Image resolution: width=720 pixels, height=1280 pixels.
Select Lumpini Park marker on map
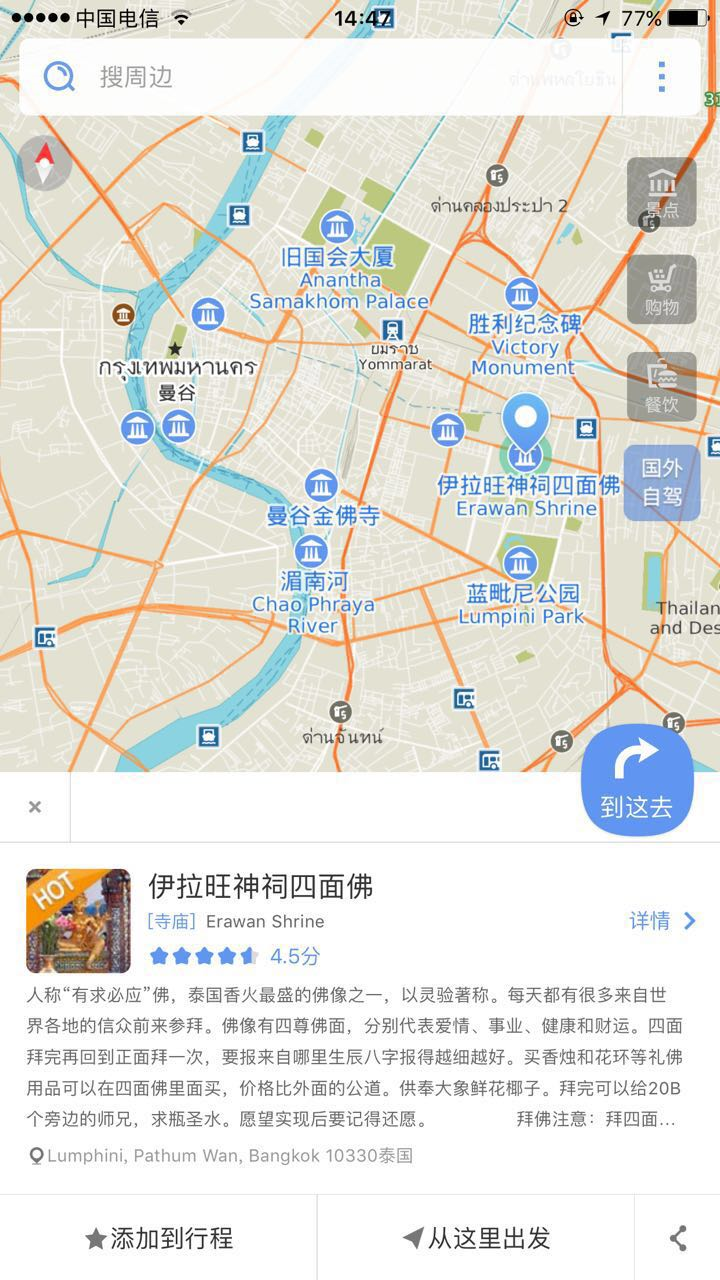[520, 563]
